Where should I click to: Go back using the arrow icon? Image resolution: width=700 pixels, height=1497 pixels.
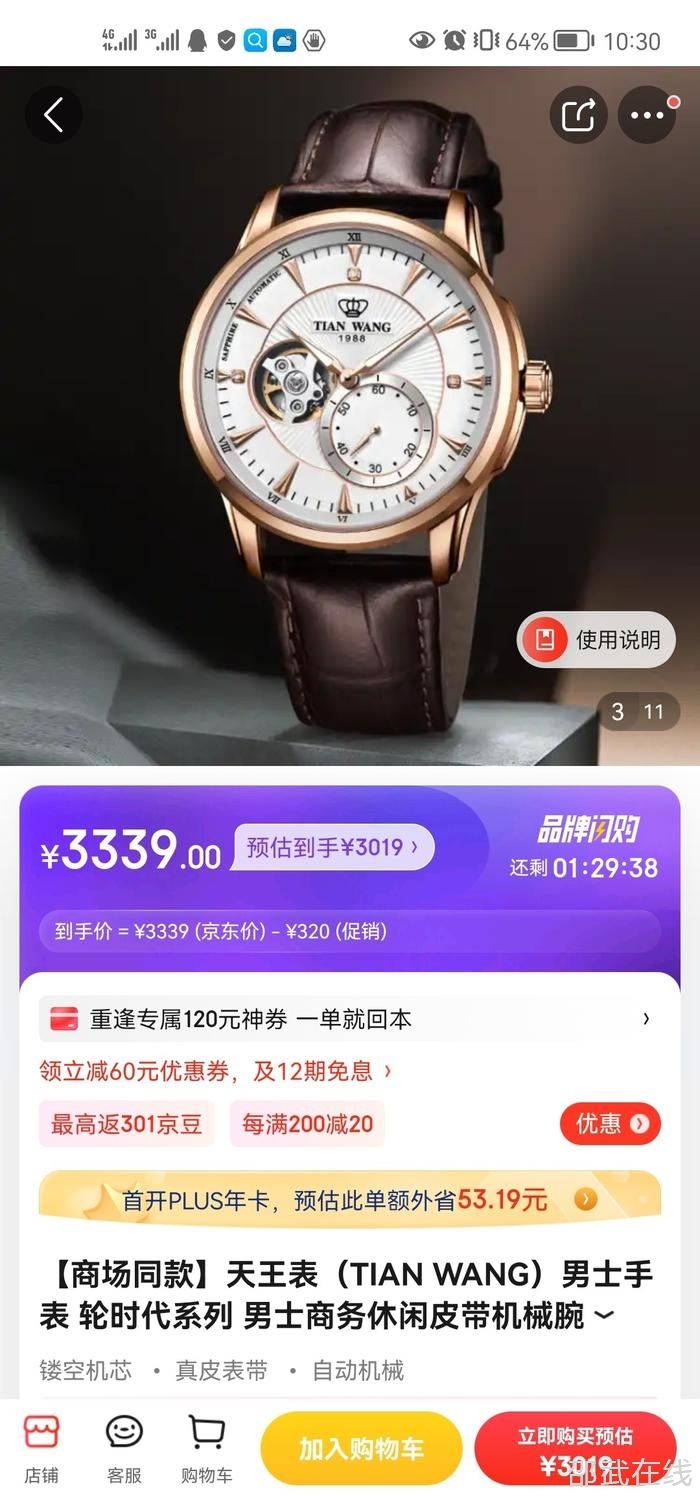pos(53,115)
